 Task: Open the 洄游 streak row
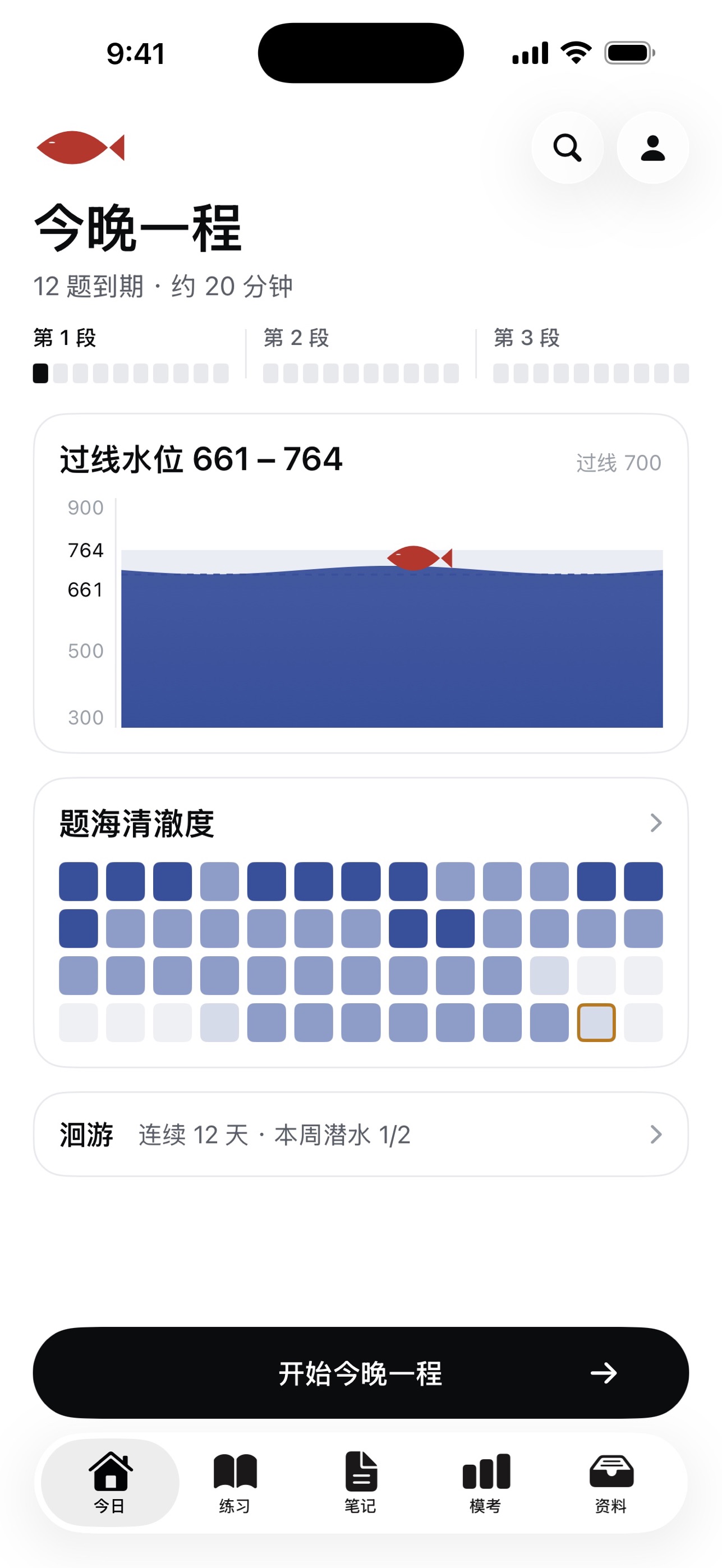click(361, 1134)
